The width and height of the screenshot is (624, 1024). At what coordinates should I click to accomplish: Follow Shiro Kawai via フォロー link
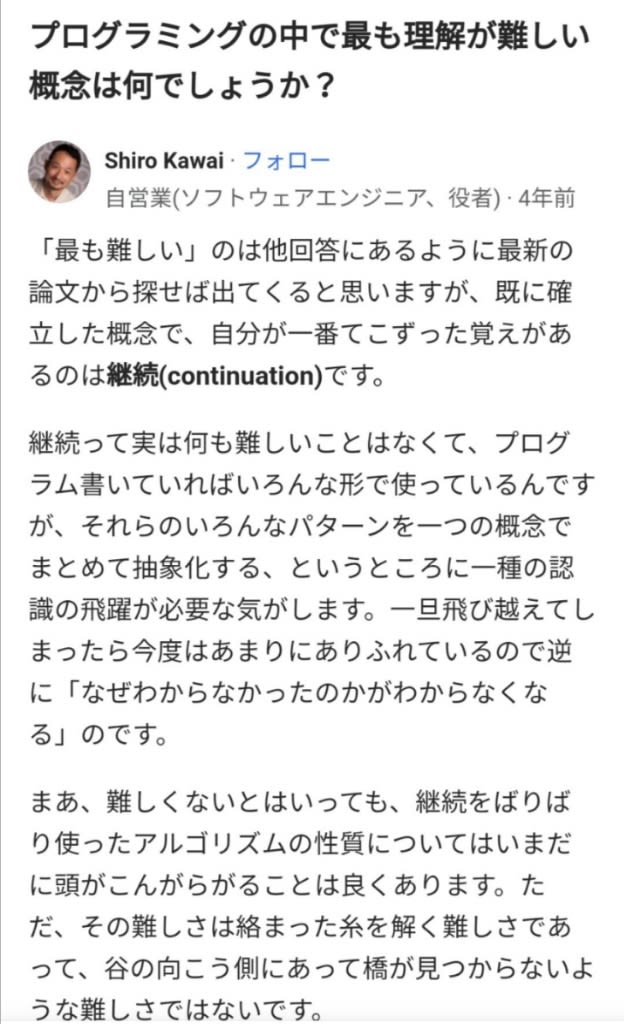[287, 160]
